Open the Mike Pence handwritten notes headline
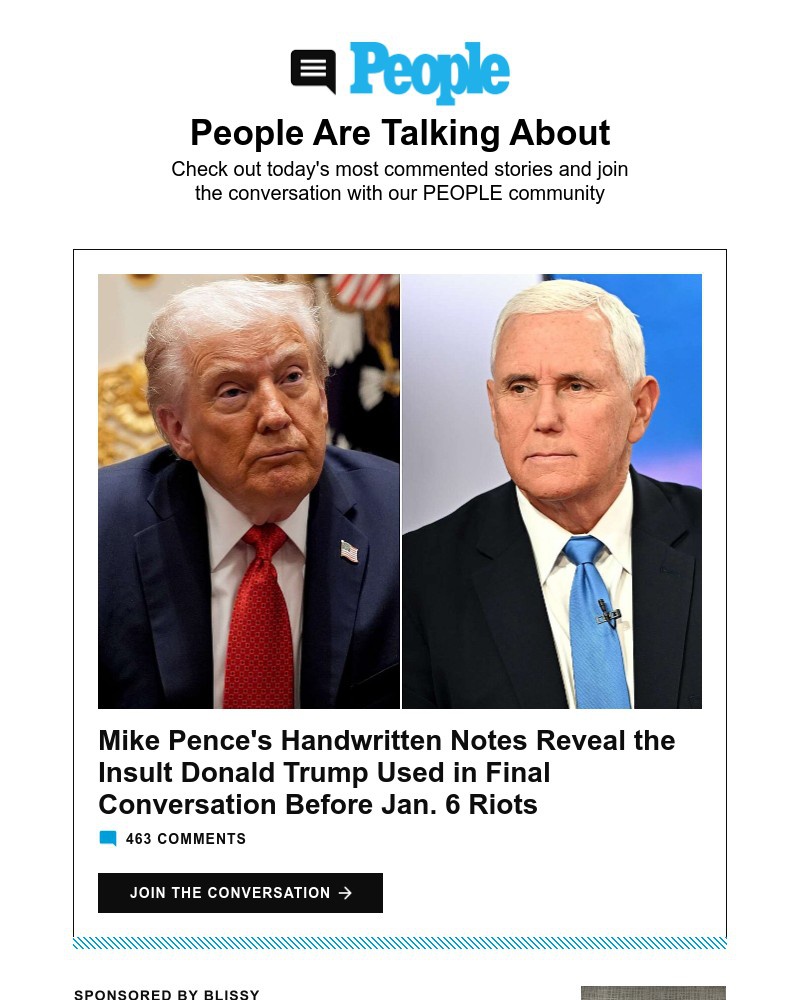This screenshot has width=800, height=1000. click(x=386, y=772)
